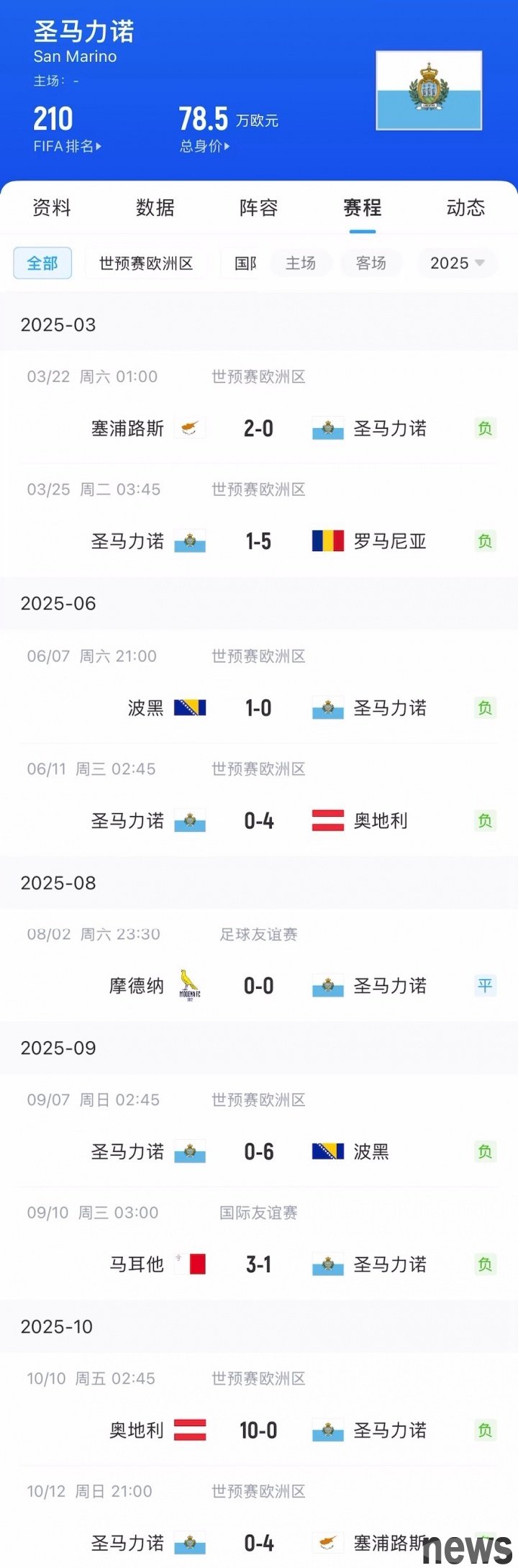This screenshot has width=518, height=1568.
Task: Switch to the 数据 tab
Action: coord(155,208)
